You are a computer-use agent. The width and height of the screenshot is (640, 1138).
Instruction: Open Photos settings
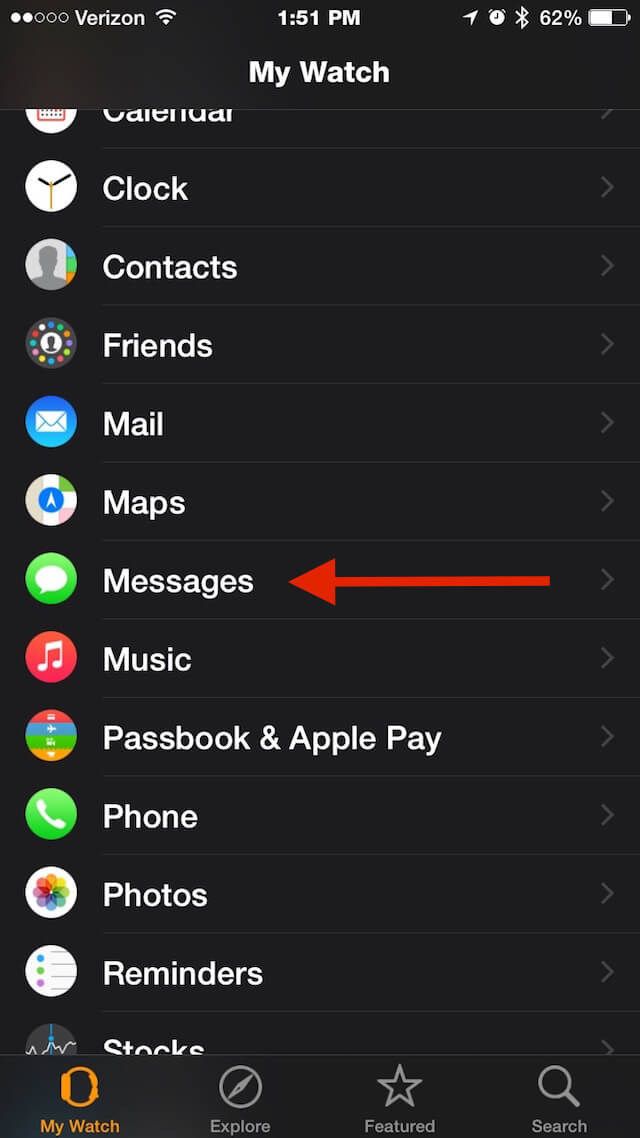coord(320,893)
